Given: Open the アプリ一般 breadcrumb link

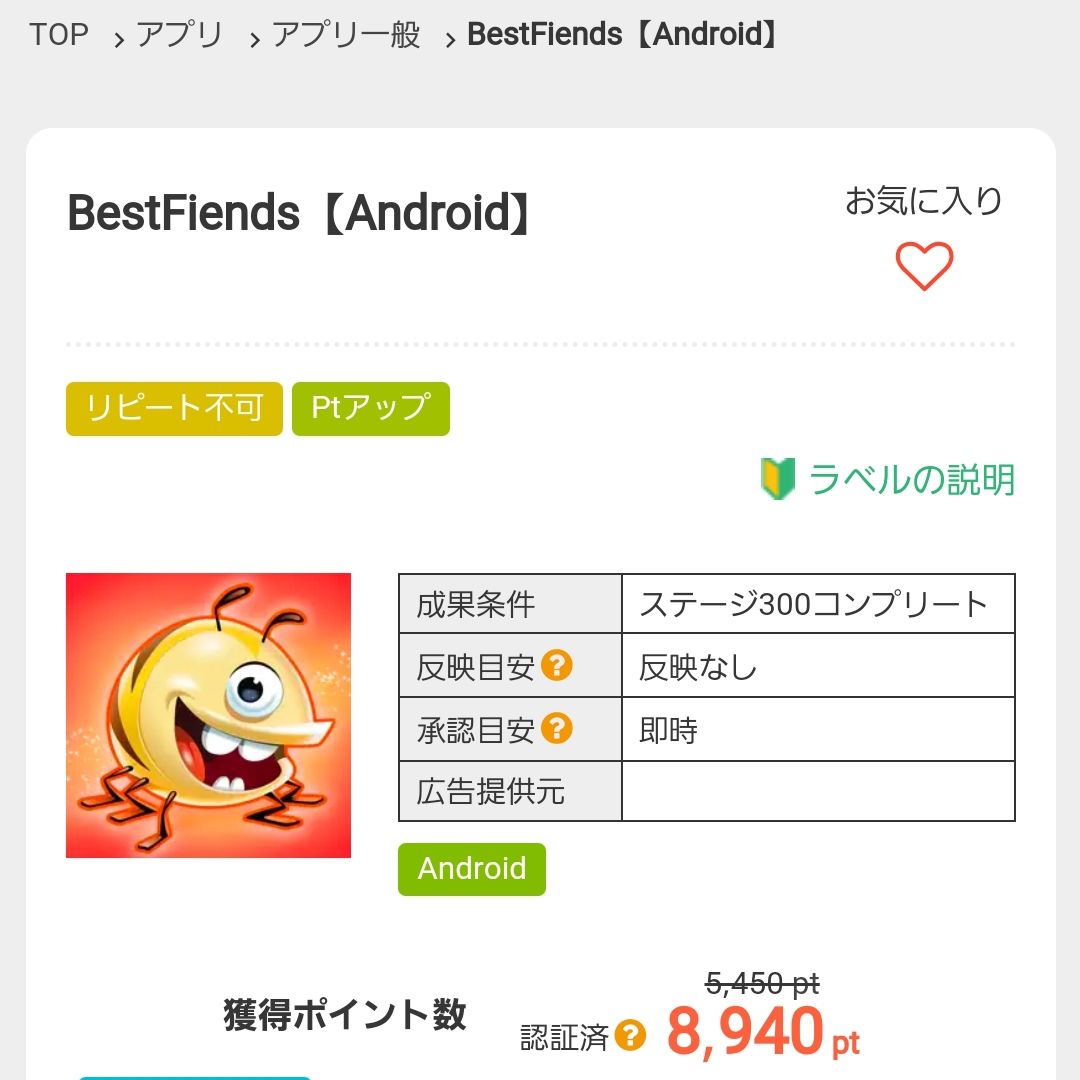Looking at the screenshot, I should [x=346, y=35].
